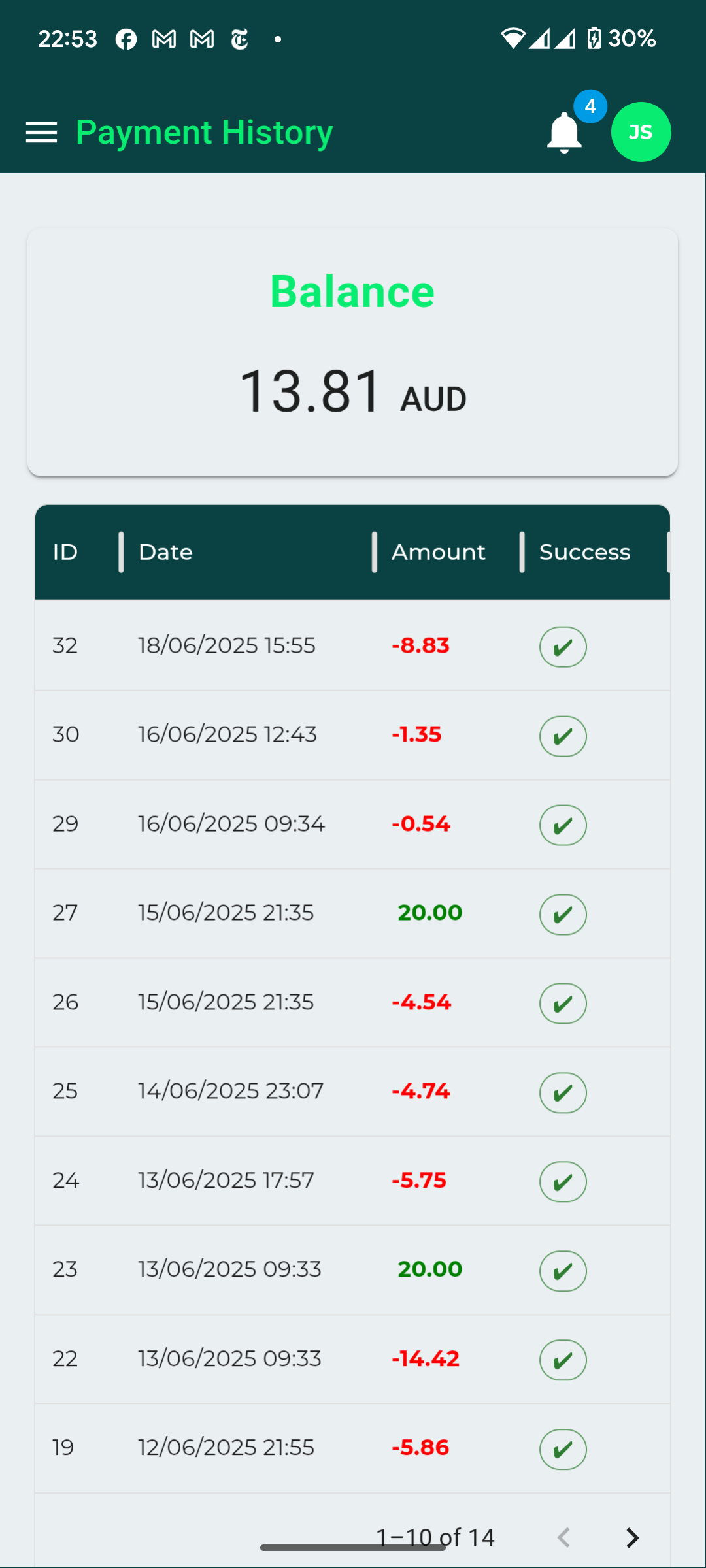This screenshot has width=706, height=1568.
Task: Select the Date column header
Action: coord(165,551)
